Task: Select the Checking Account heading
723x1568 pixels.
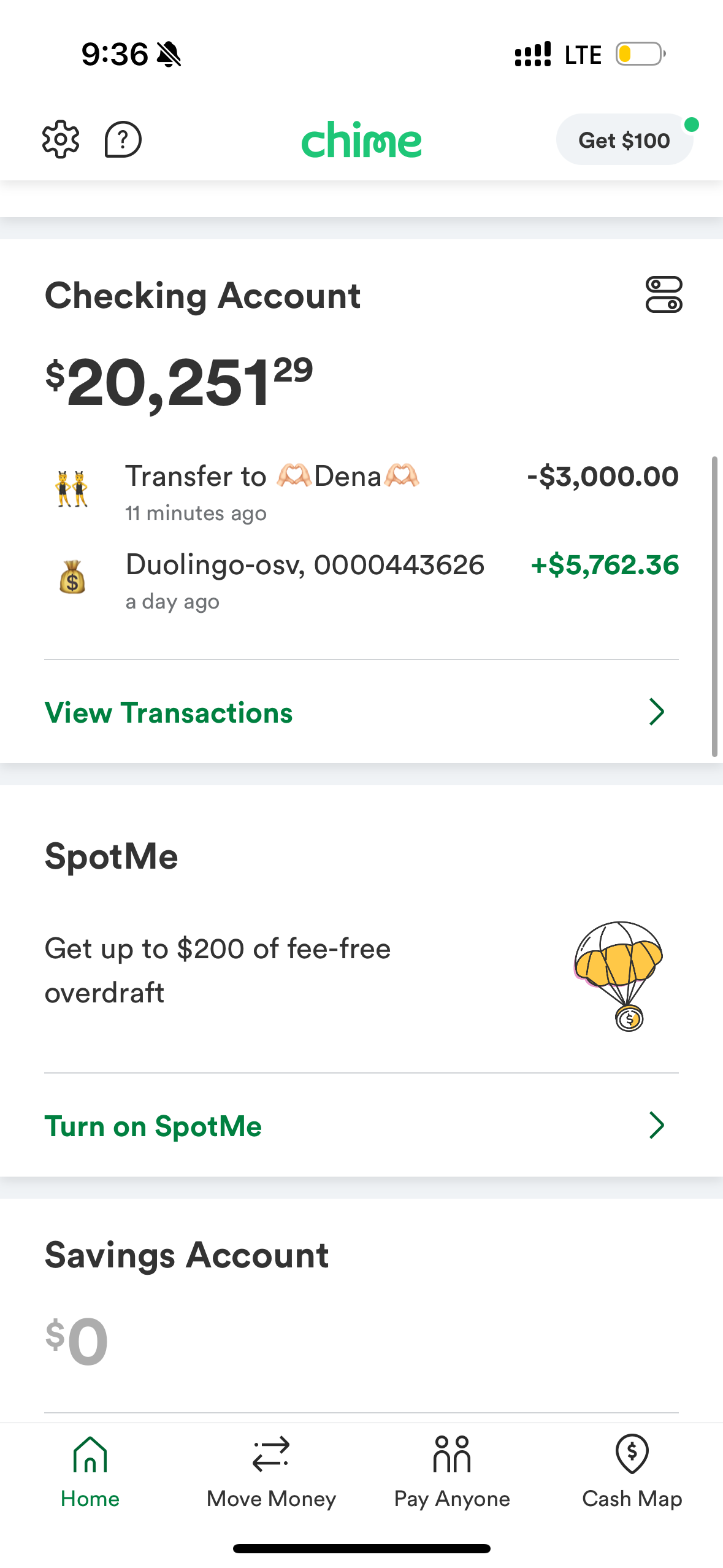Action: (202, 296)
